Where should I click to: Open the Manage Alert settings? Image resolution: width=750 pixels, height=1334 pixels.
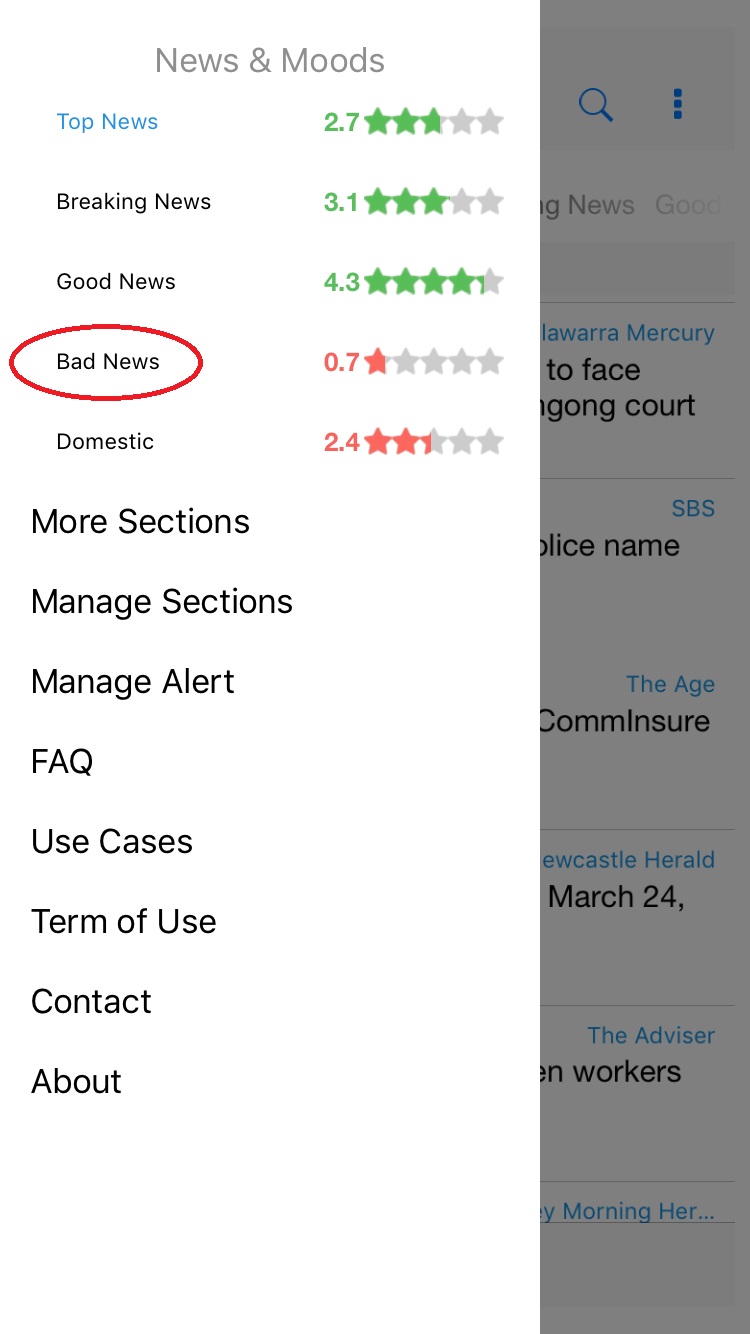[133, 682]
